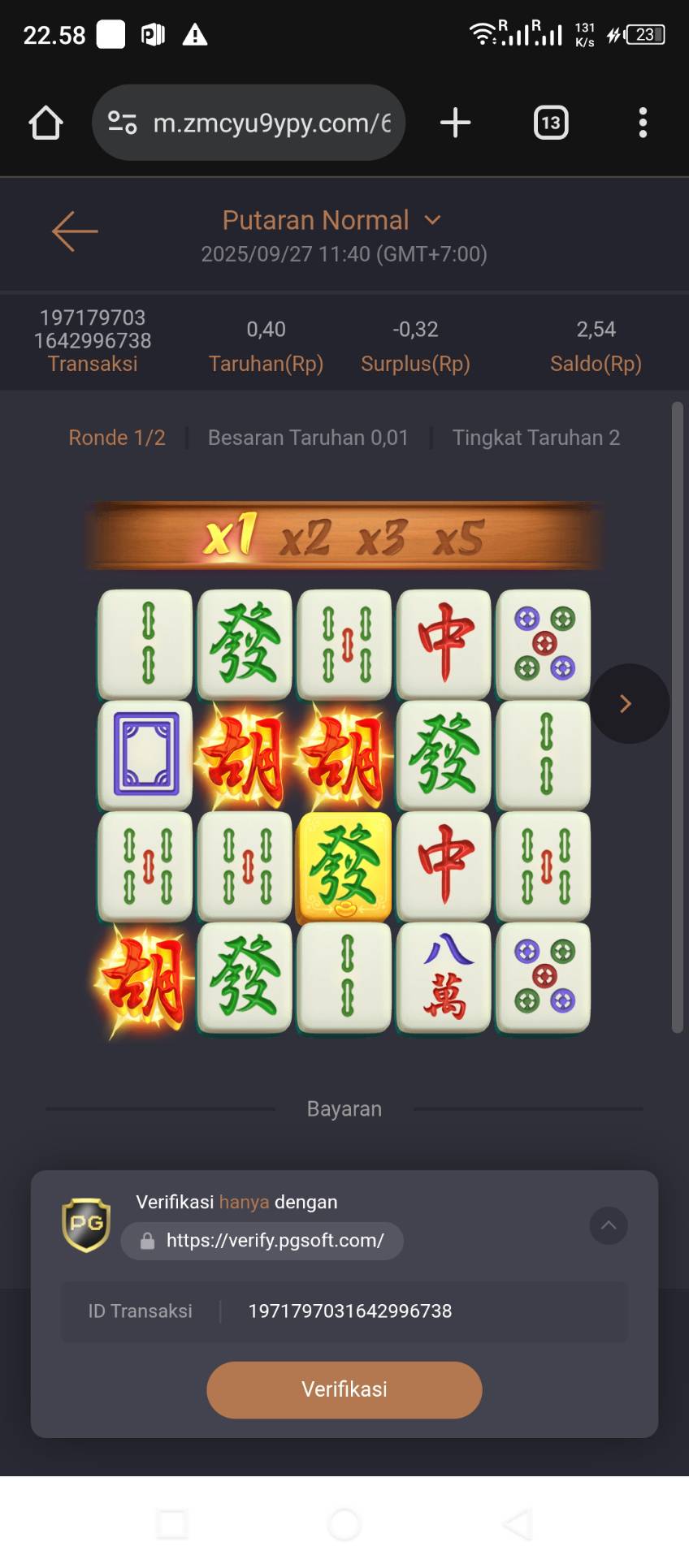689x1568 pixels.
Task: Open the tab switcher showing 13 tabs
Action: [551, 123]
